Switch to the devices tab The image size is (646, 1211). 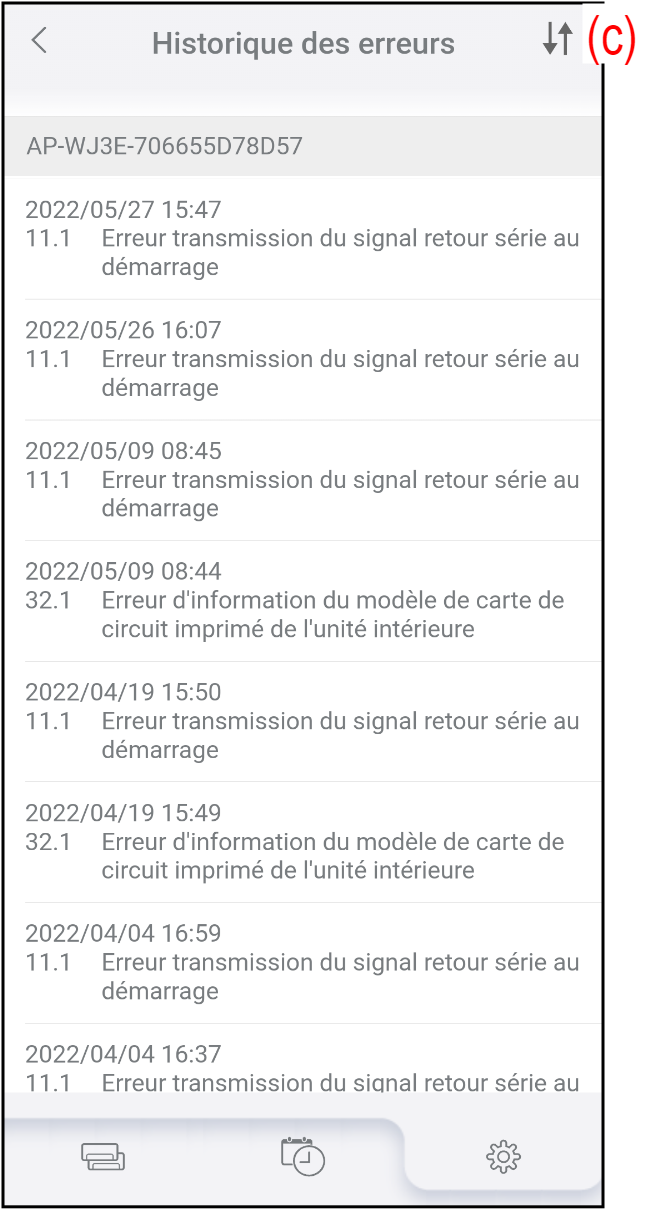tap(103, 1157)
